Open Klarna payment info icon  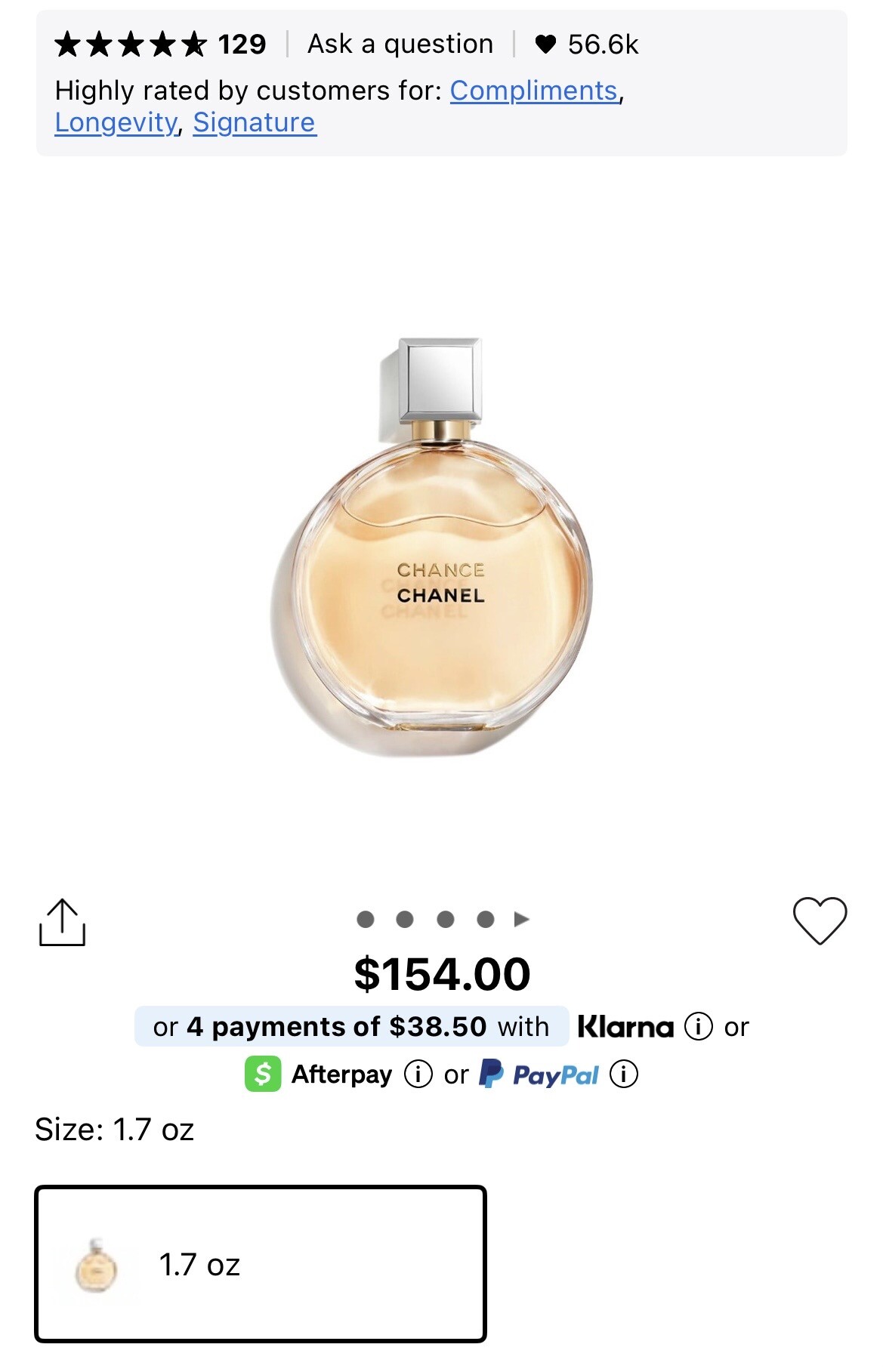[x=698, y=1027]
